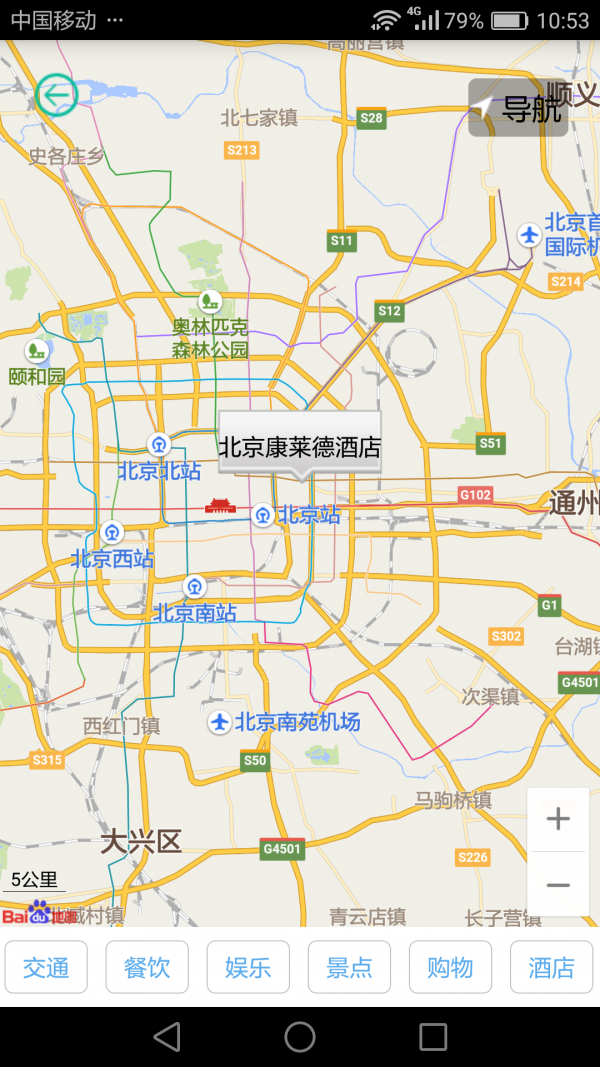Select the 购物 shopping category

450,967
